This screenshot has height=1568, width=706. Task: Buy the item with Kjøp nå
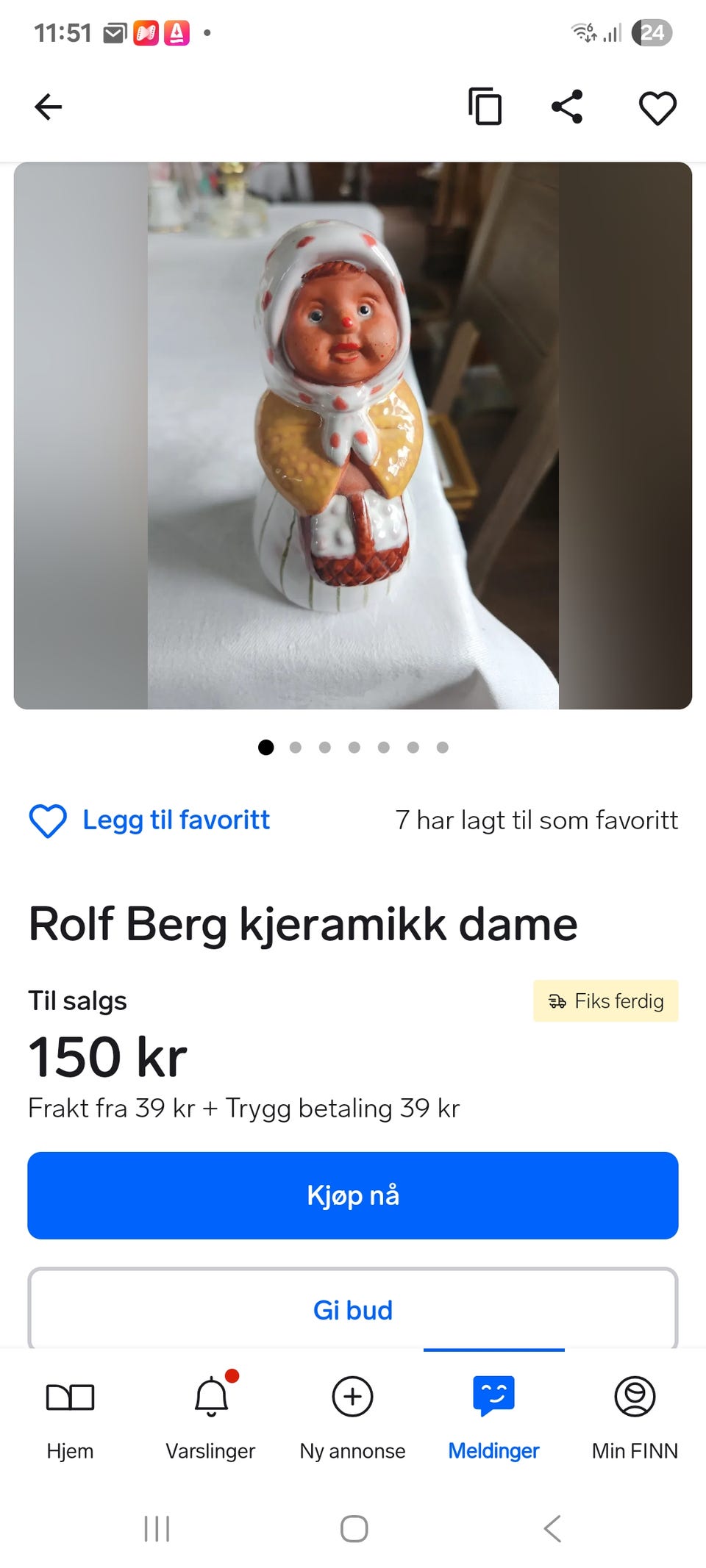point(353,1195)
